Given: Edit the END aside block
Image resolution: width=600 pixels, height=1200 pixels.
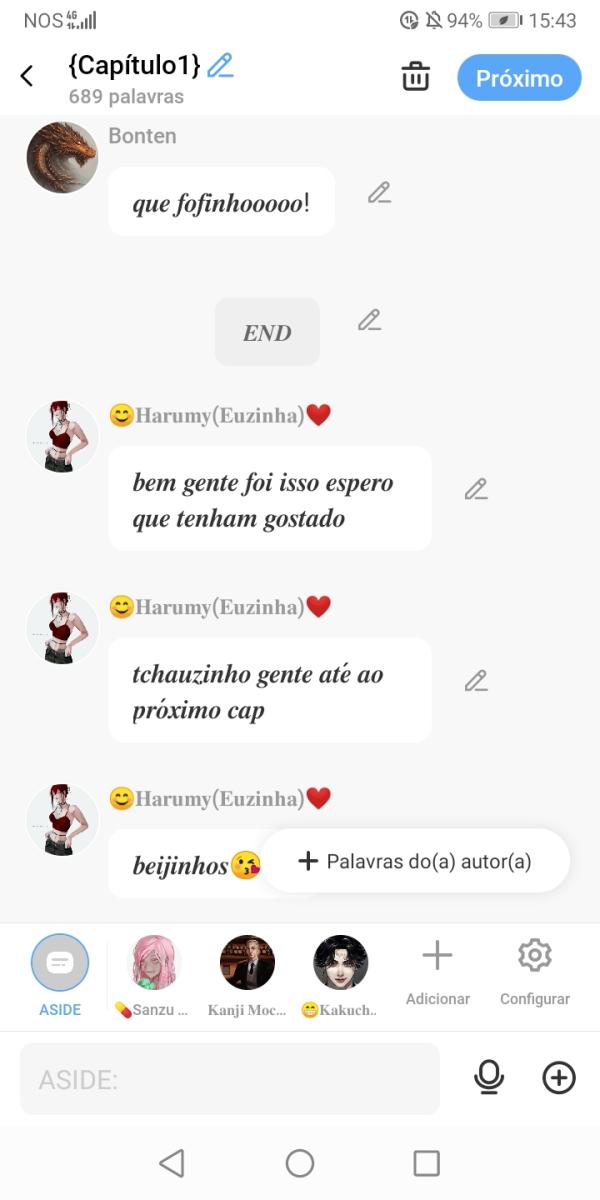Looking at the screenshot, I should [x=370, y=320].
